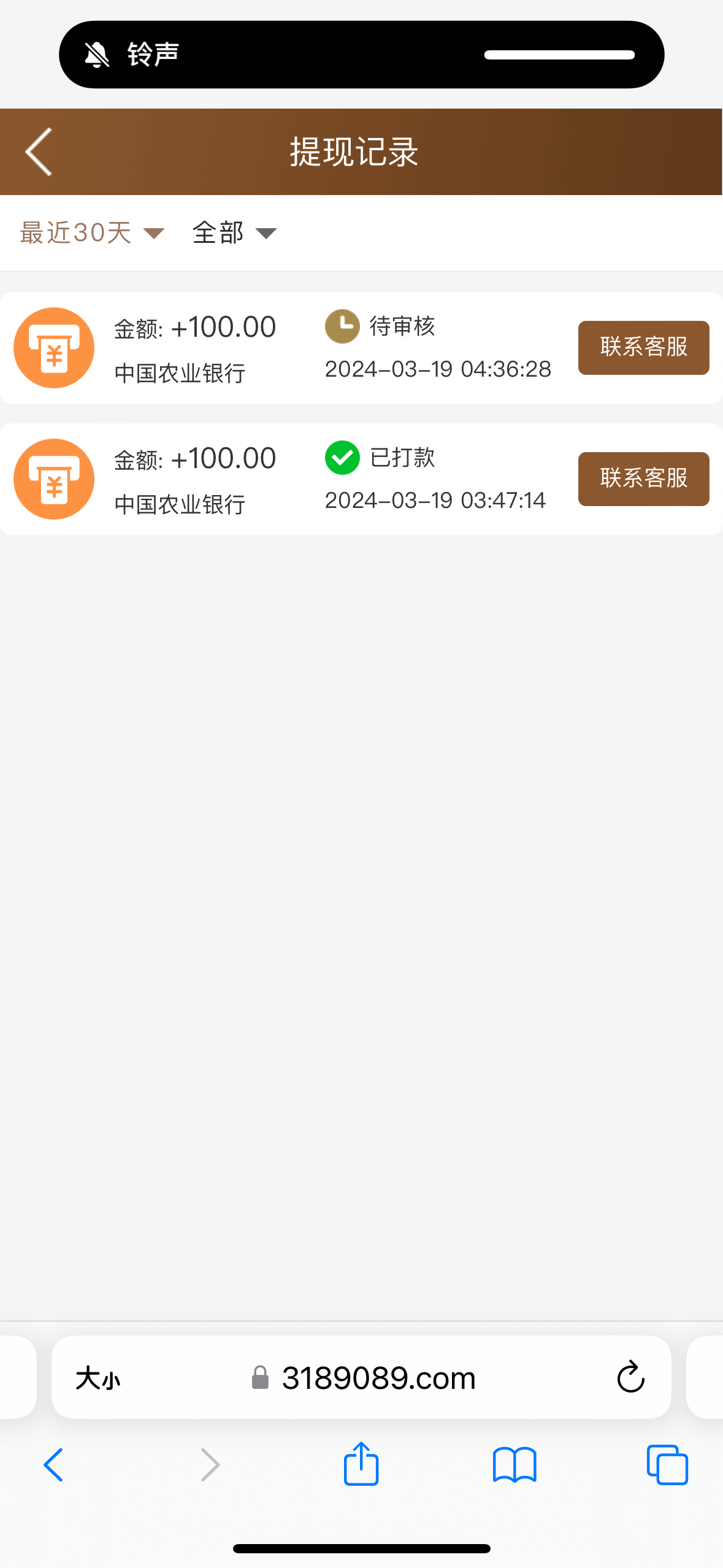This screenshot has width=723, height=1568.
Task: Tap 联系客服 for the 待审核 withdrawal
Action: [643, 347]
